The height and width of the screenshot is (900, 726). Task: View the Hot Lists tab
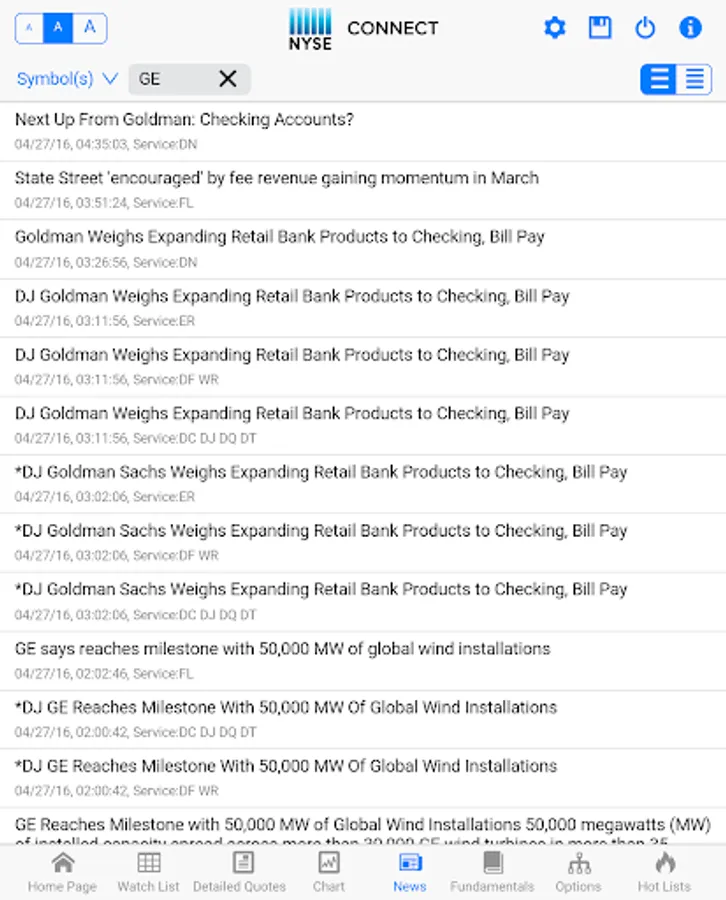[x=664, y=871]
